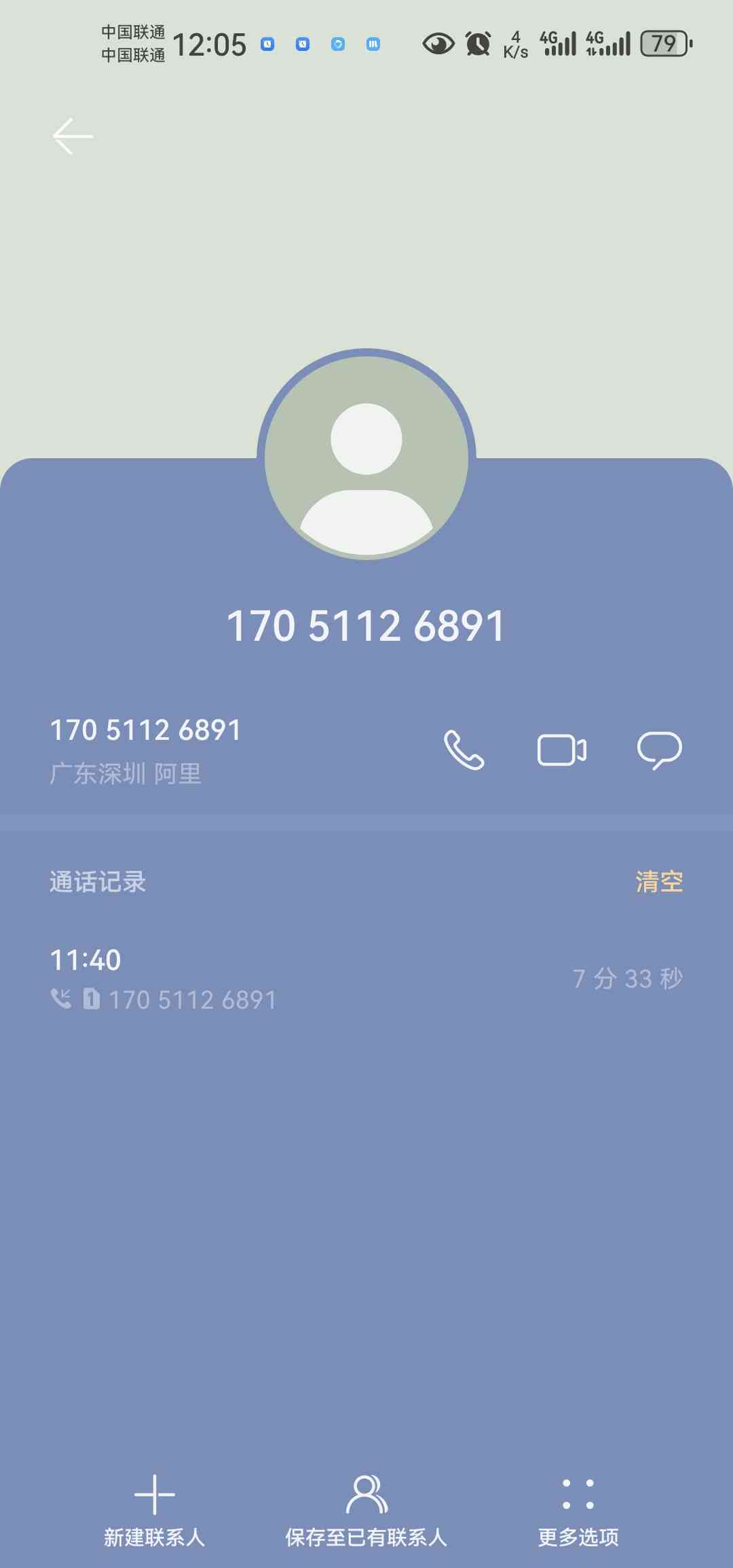Select 保存至已有联系人 to save to existing
This screenshot has height=1568, width=733.
[366, 1511]
